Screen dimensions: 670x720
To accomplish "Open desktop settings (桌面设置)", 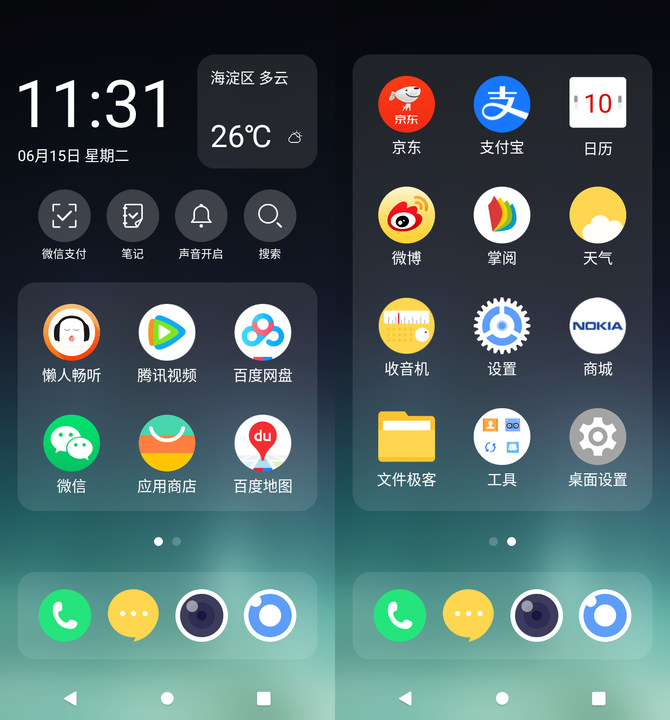I will 598,437.
